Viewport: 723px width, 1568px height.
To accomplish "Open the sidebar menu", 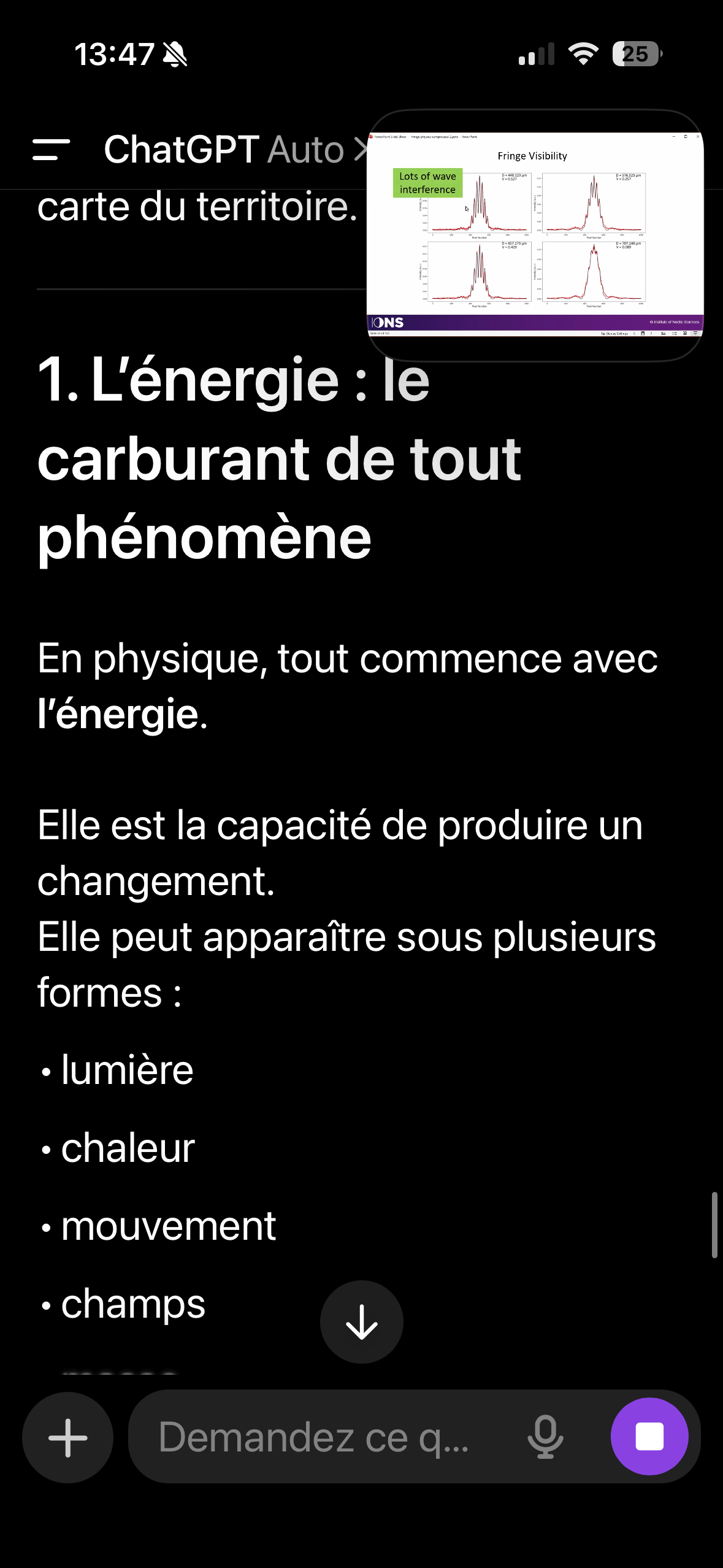I will [51, 150].
